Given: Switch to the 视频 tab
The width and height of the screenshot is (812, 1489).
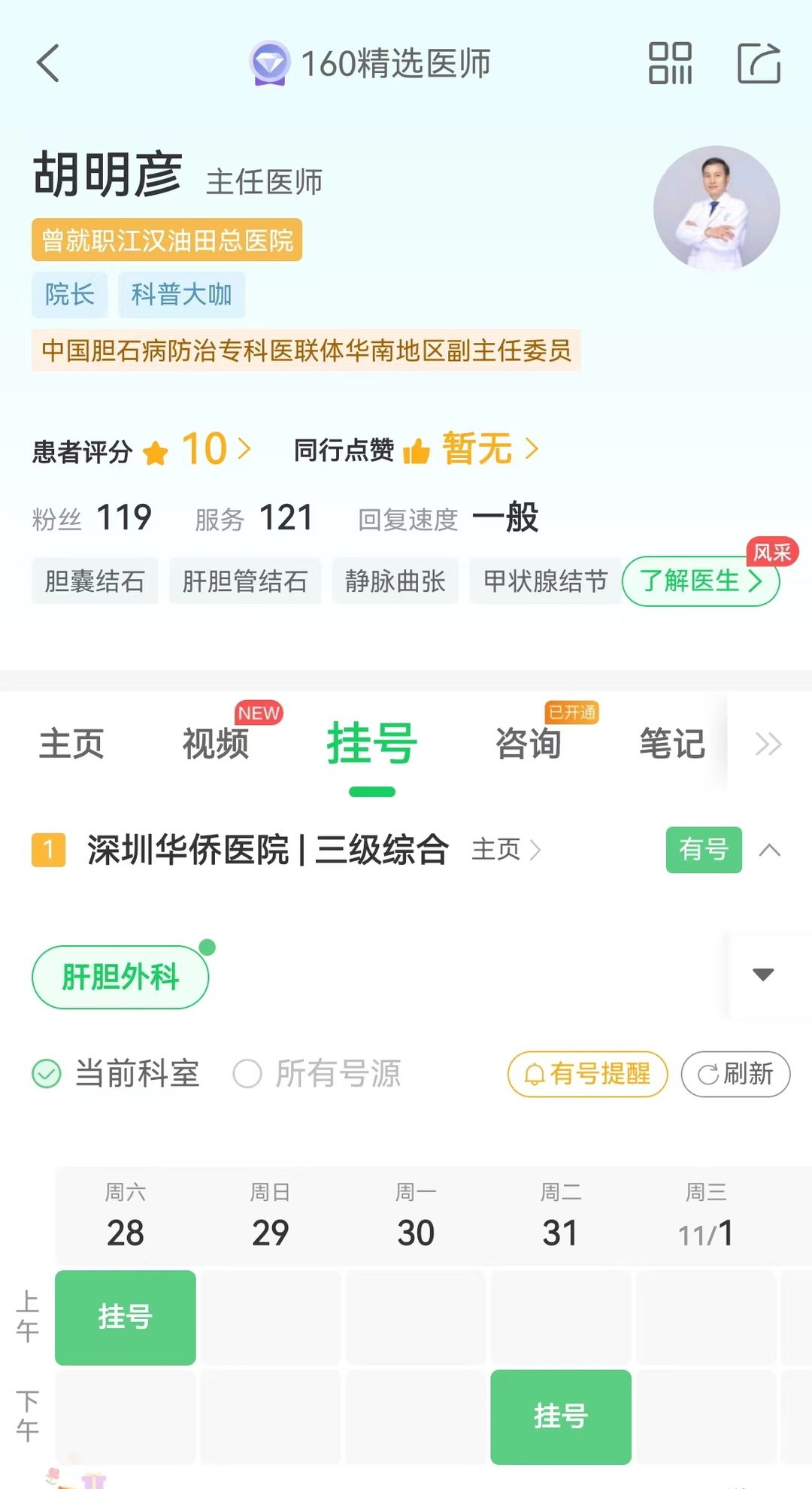Looking at the screenshot, I should click(216, 744).
